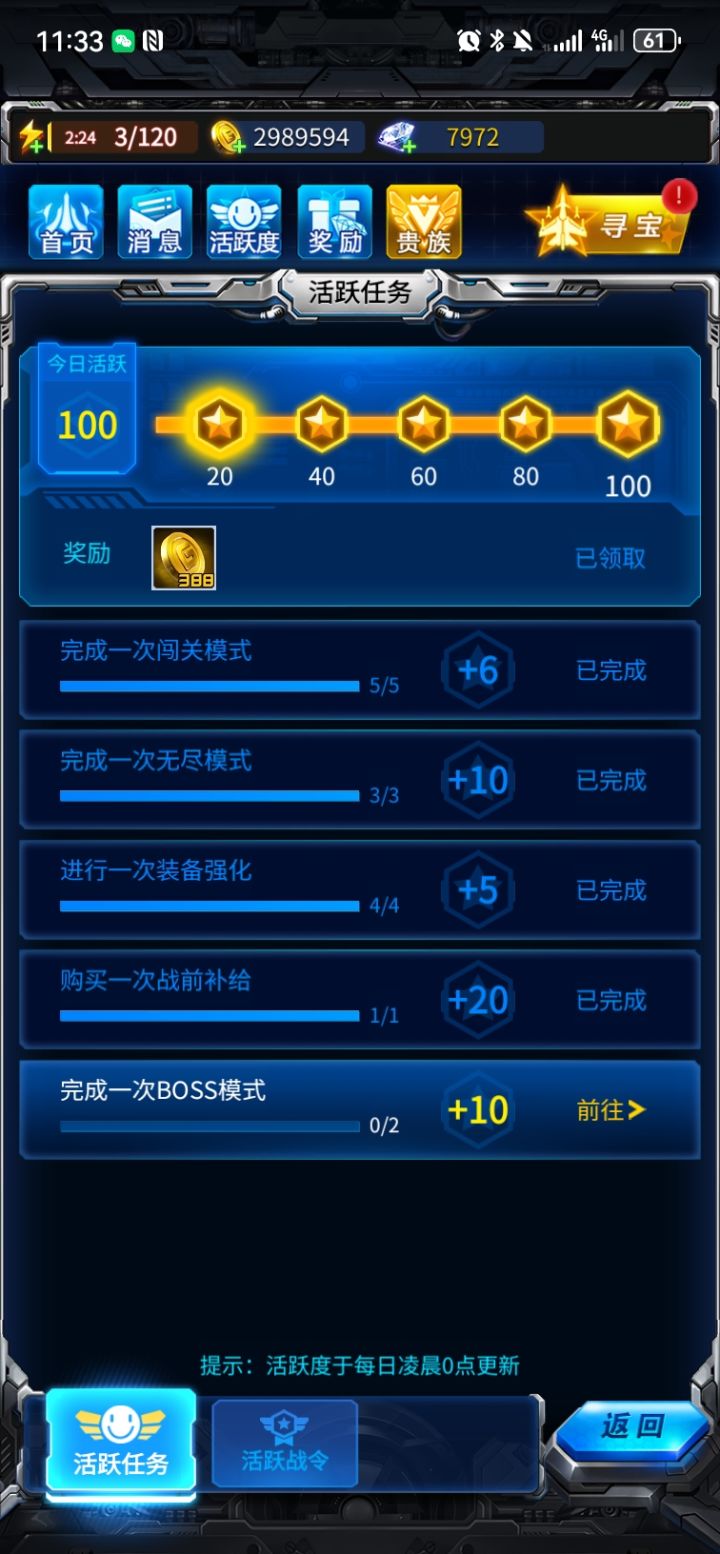
Task: Tap the 前往 button for BOSS mode task
Action: (x=611, y=1110)
